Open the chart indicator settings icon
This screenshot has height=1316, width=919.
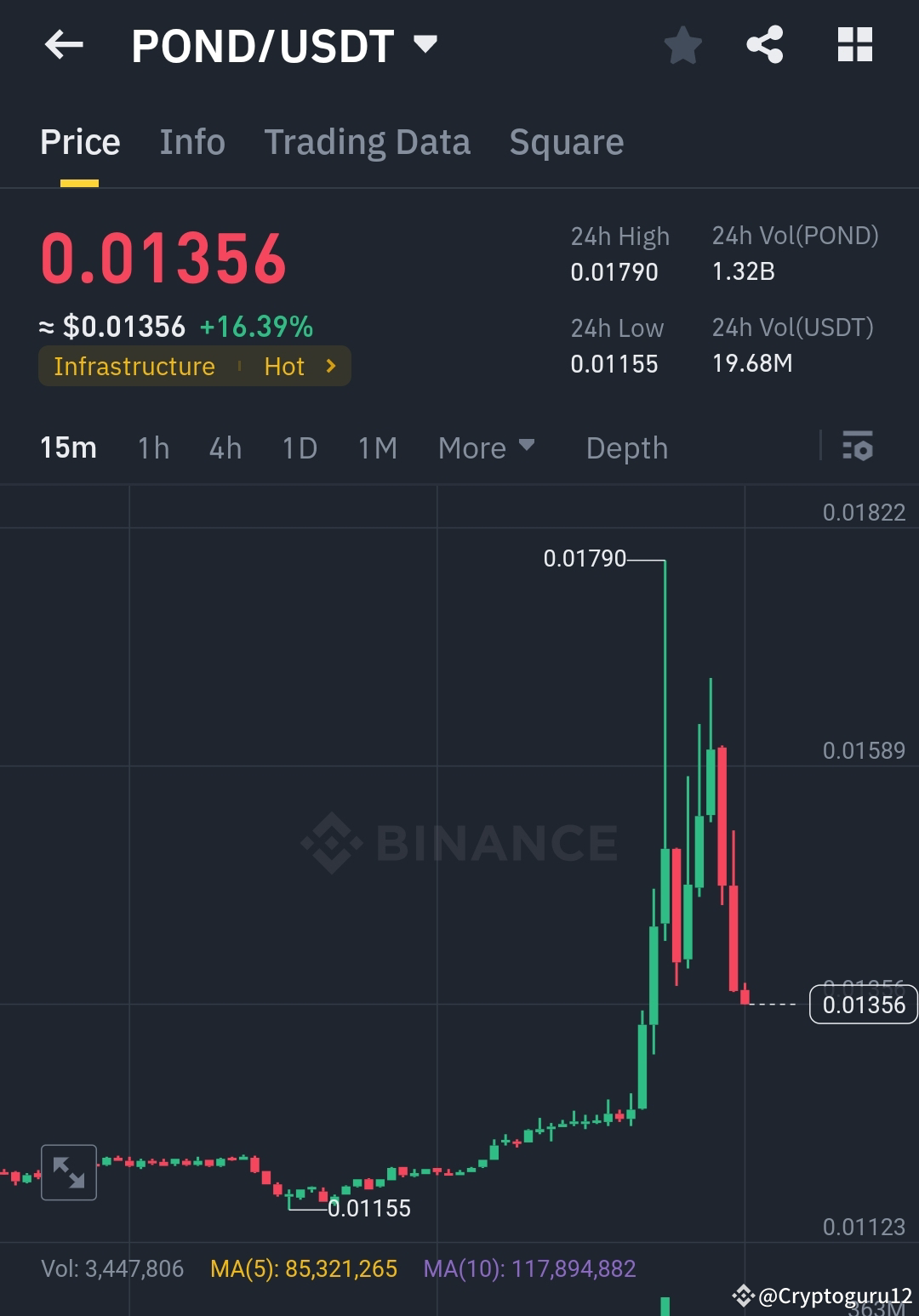[858, 447]
